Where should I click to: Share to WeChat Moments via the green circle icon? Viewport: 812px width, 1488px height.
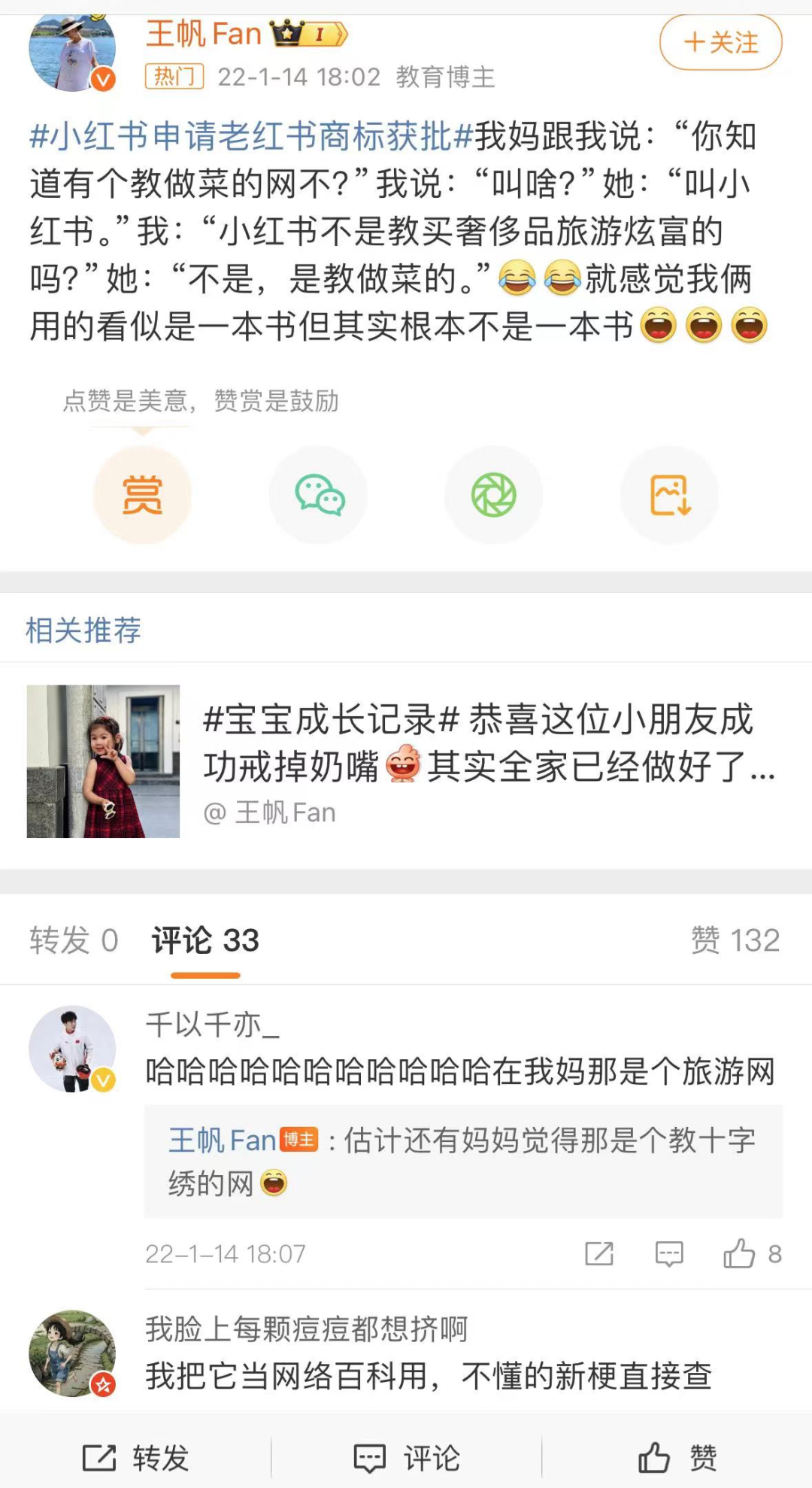click(493, 495)
